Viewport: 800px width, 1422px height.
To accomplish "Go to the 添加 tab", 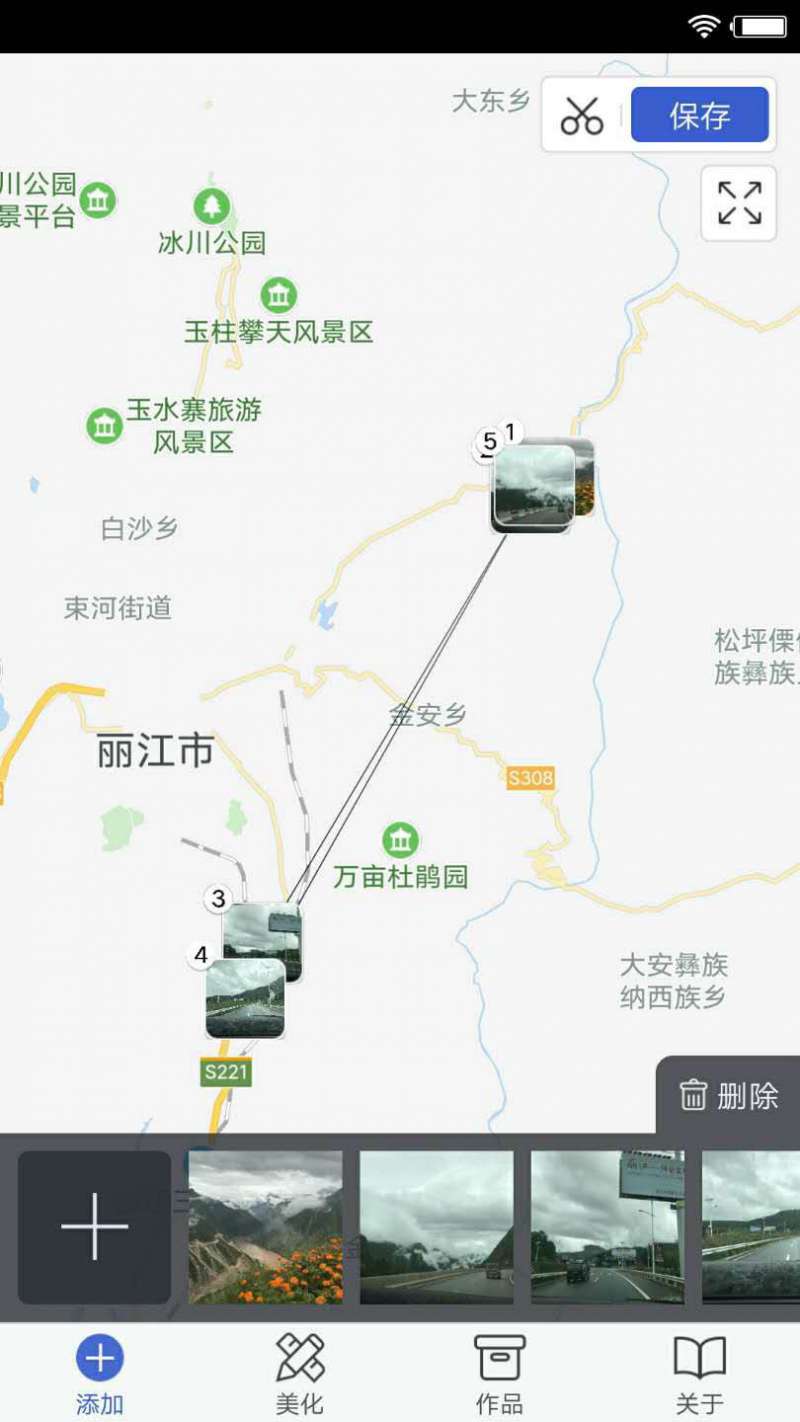I will tap(100, 1373).
